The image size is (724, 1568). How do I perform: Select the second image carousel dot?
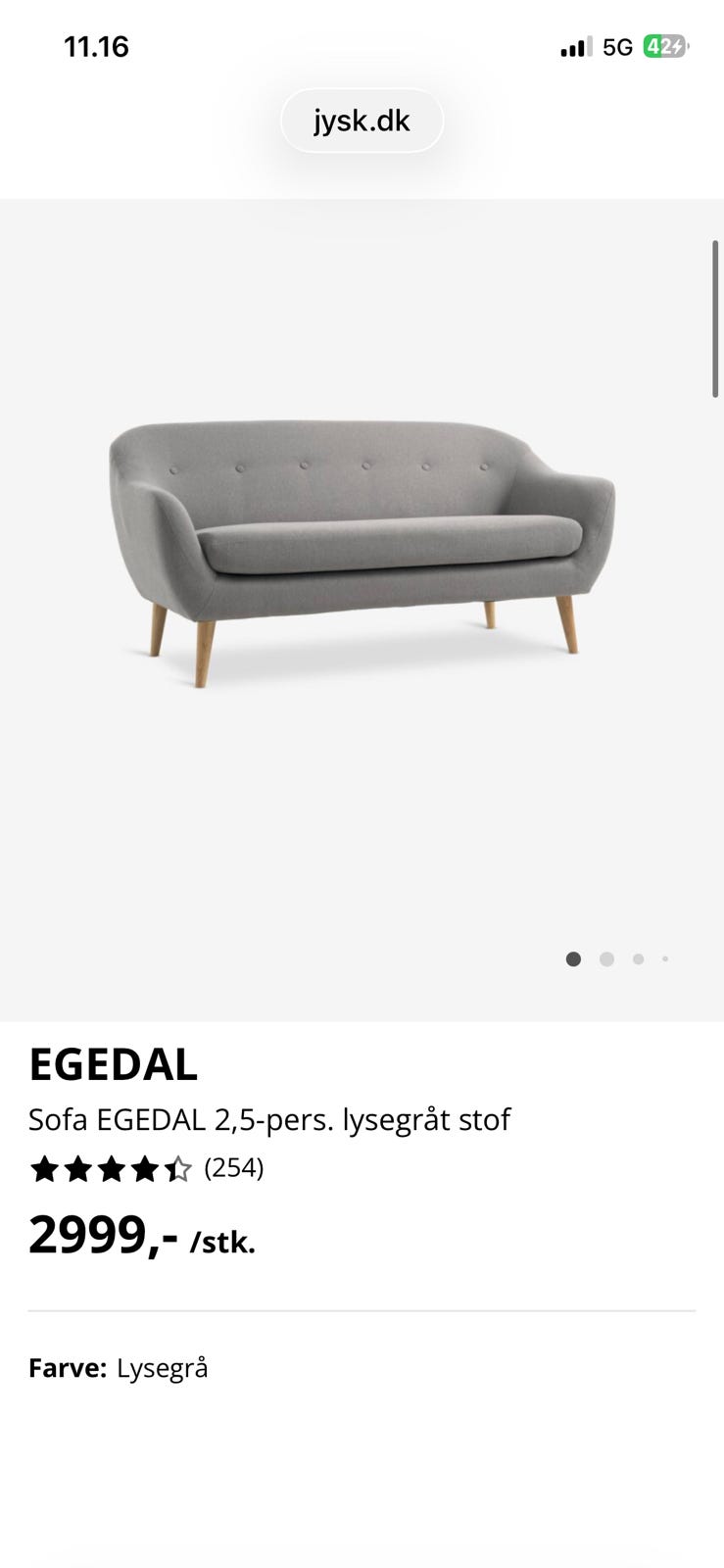[x=606, y=958]
